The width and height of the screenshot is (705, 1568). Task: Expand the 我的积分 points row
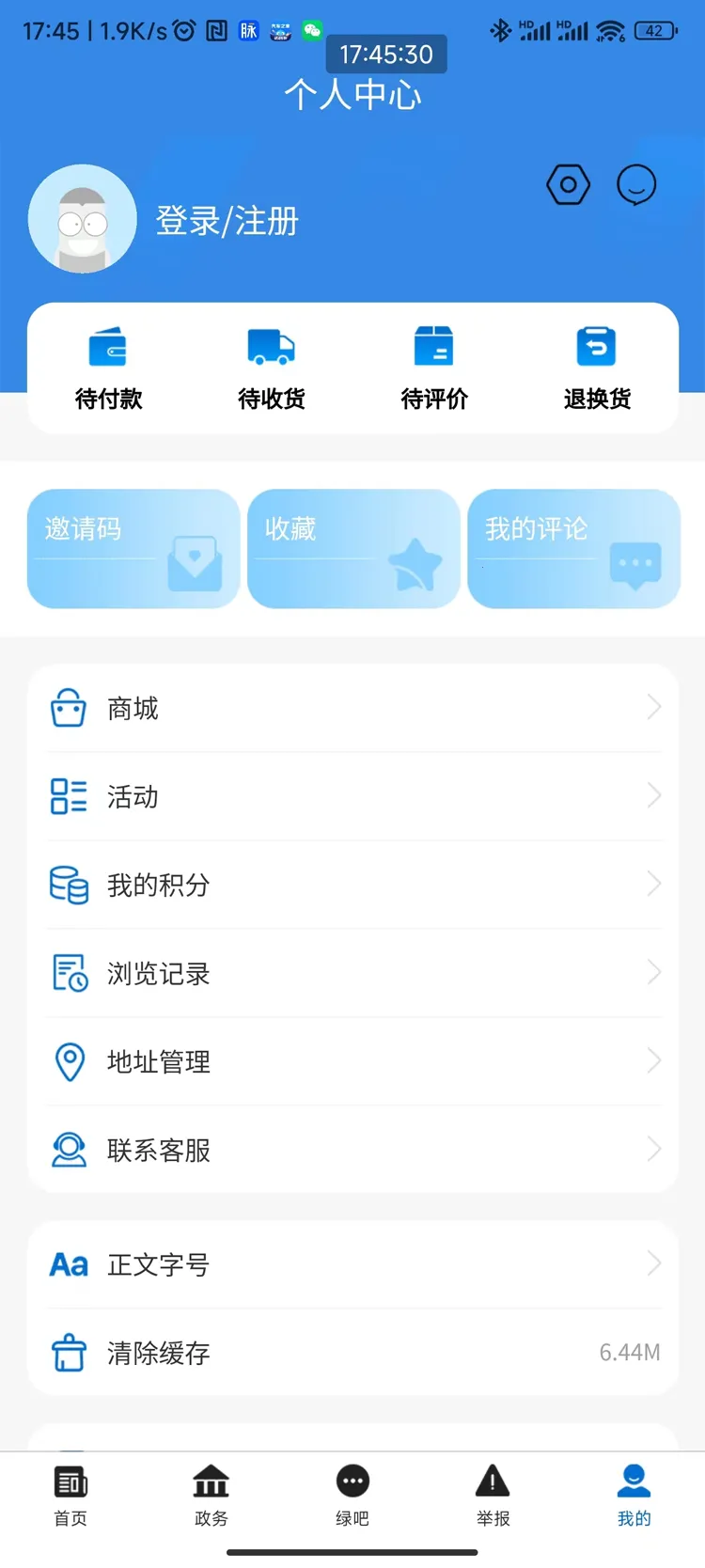[x=352, y=884]
